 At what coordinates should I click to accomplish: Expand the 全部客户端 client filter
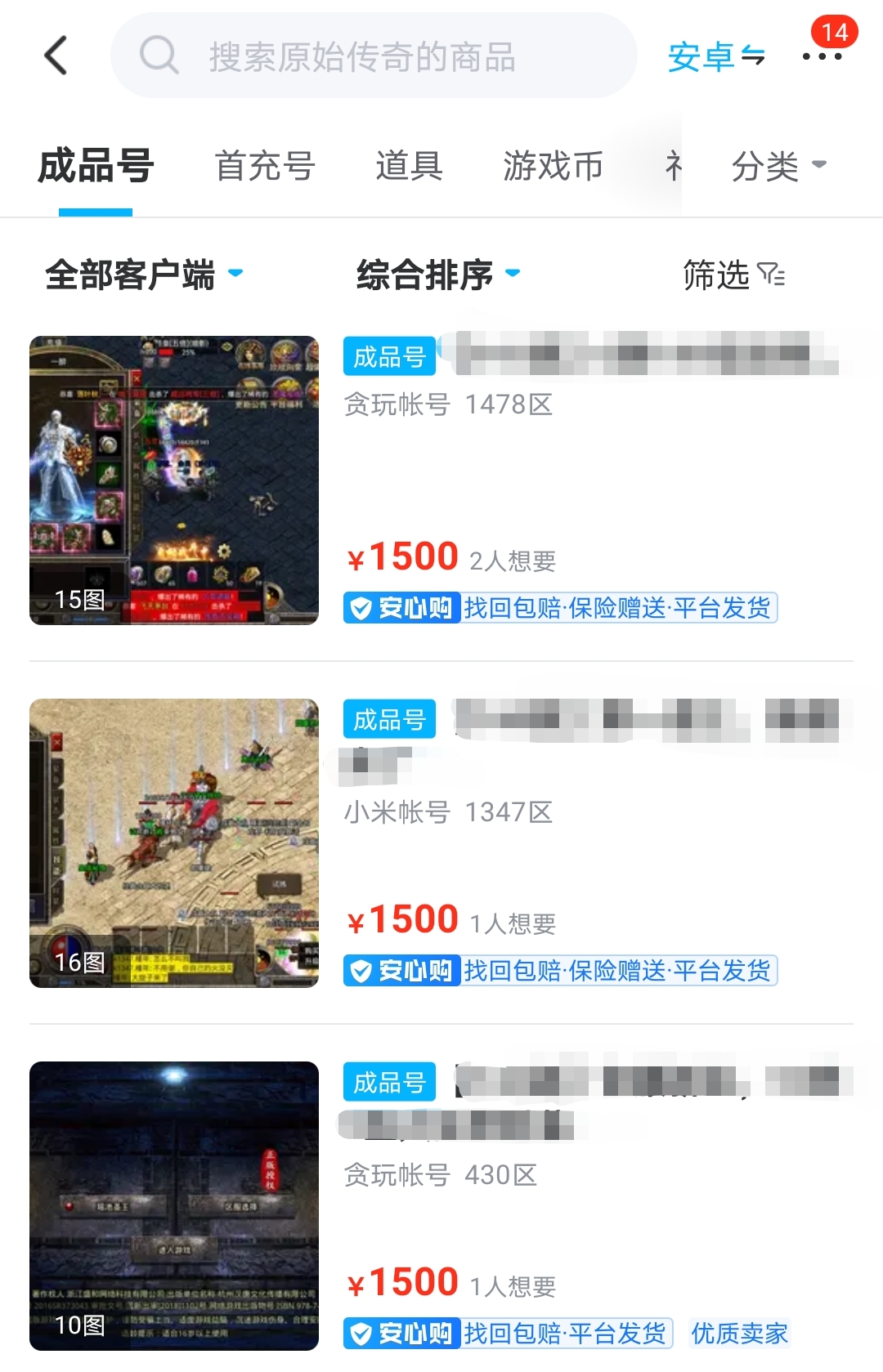click(x=144, y=275)
